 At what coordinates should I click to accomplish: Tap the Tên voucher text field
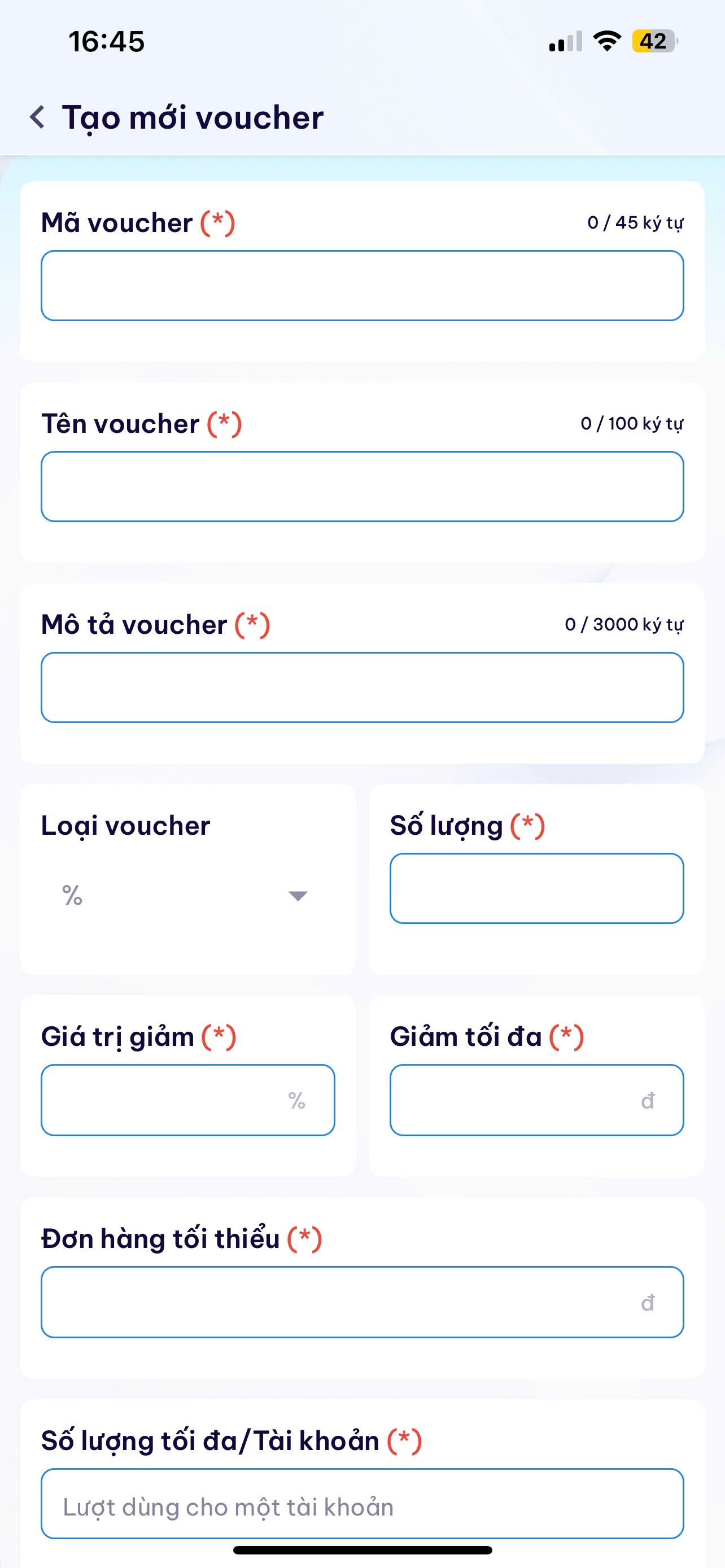(362, 487)
